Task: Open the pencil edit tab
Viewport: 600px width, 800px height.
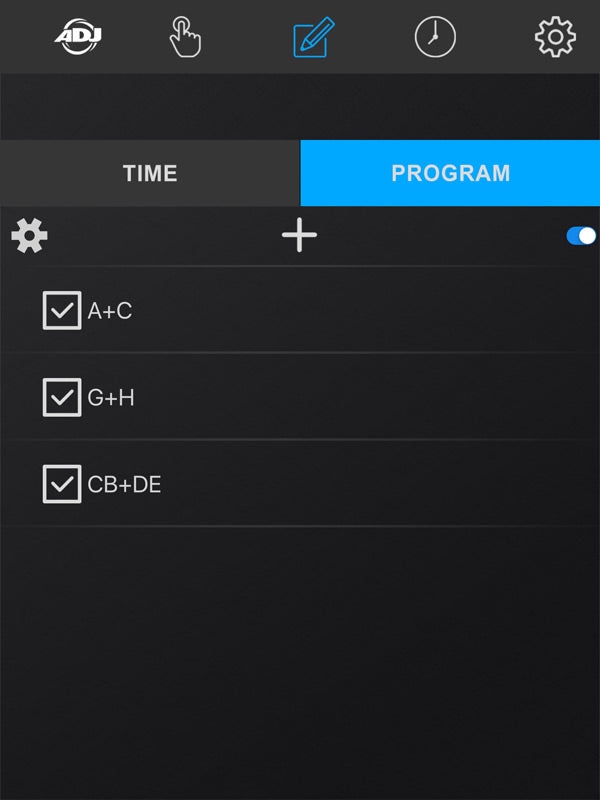Action: click(x=312, y=37)
